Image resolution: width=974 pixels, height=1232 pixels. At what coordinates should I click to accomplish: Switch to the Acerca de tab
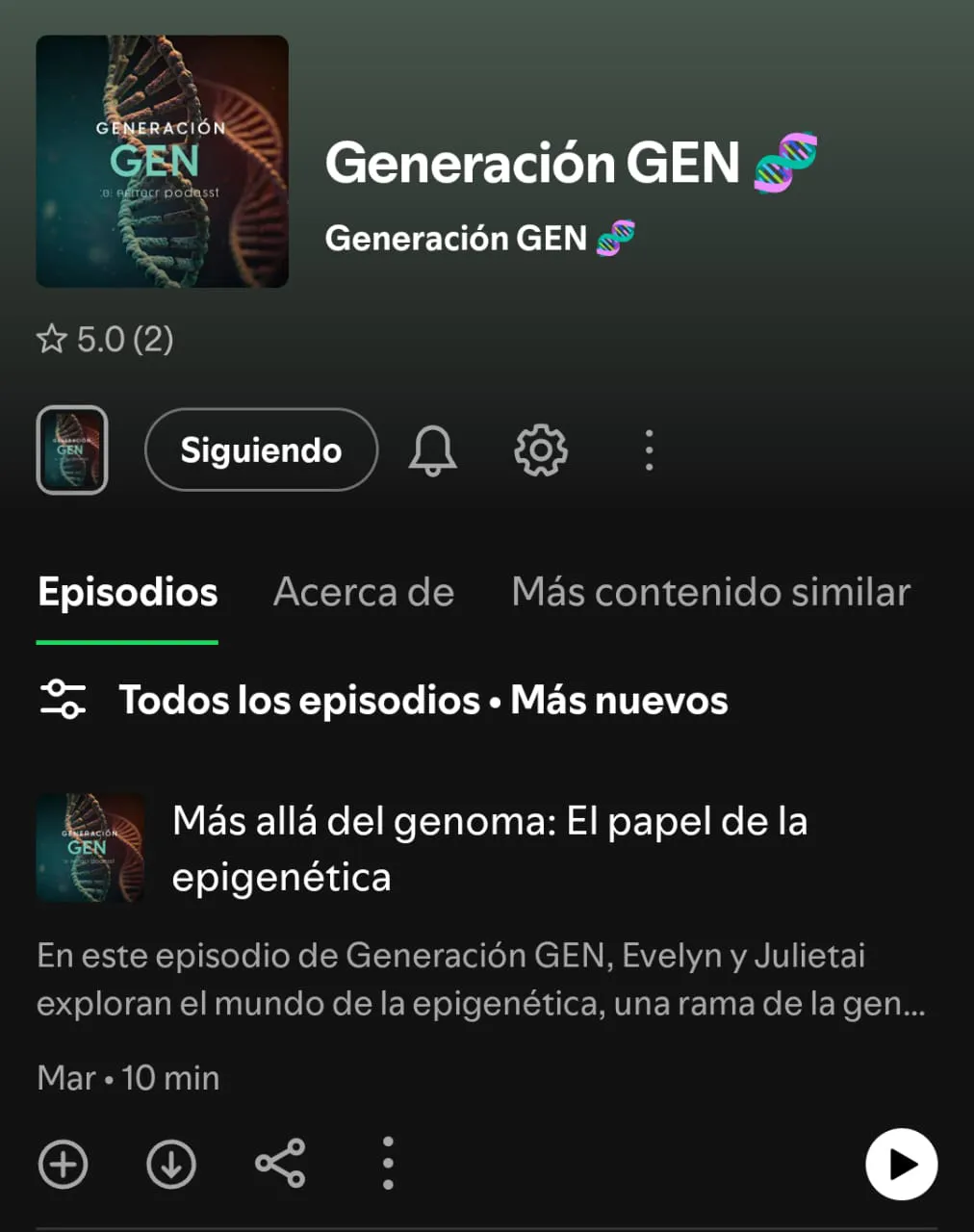364,593
